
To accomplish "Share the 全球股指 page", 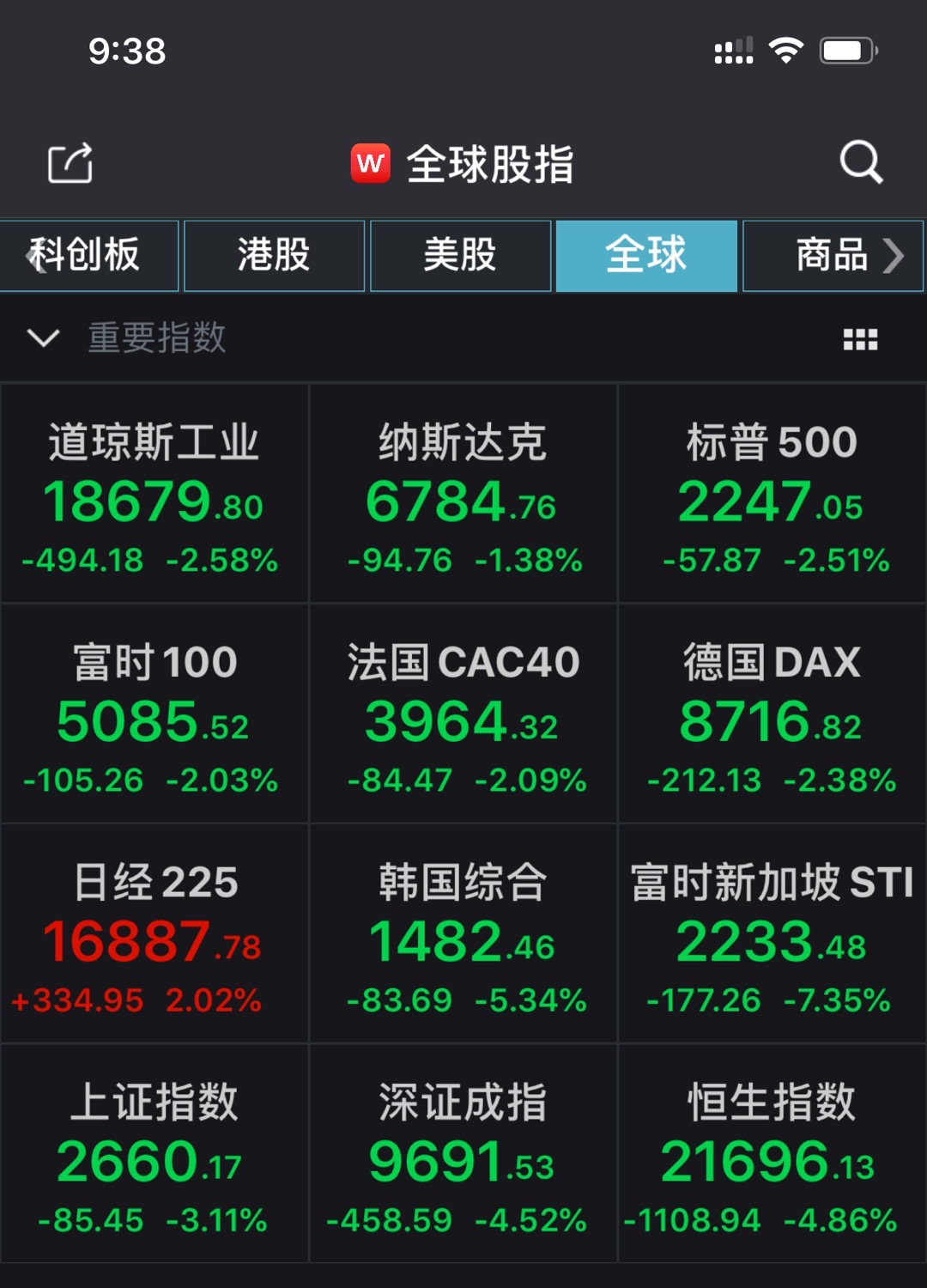I will (x=70, y=163).
